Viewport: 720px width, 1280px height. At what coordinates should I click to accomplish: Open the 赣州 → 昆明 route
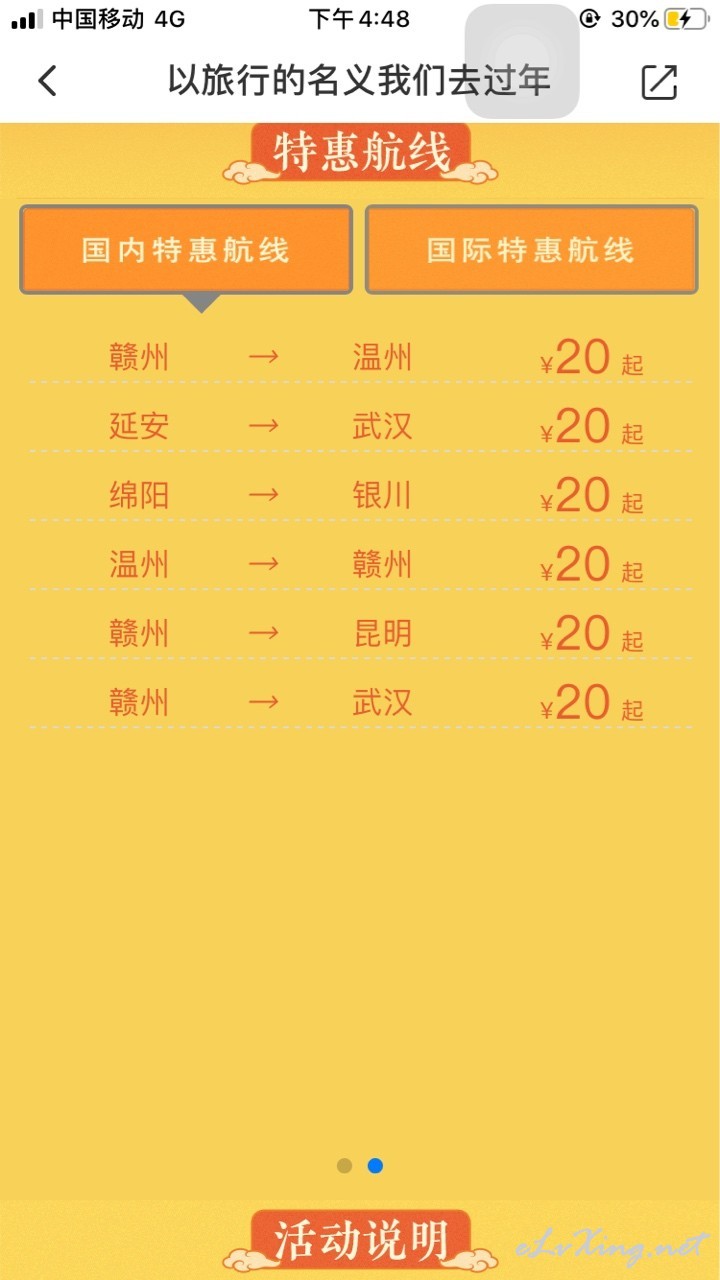[x=361, y=634]
